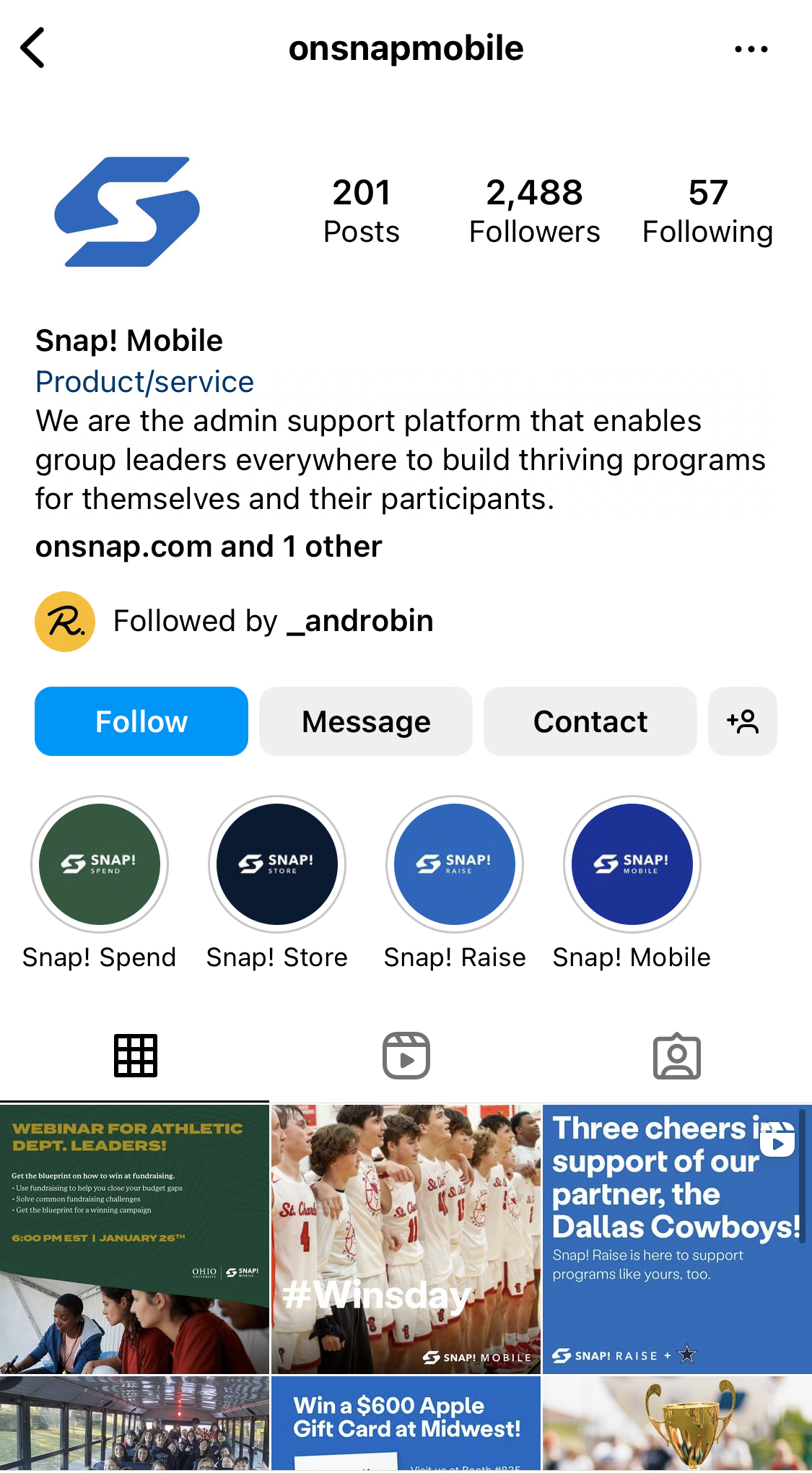812x1473 pixels.
Task: Open the Contact options
Action: coord(590,721)
